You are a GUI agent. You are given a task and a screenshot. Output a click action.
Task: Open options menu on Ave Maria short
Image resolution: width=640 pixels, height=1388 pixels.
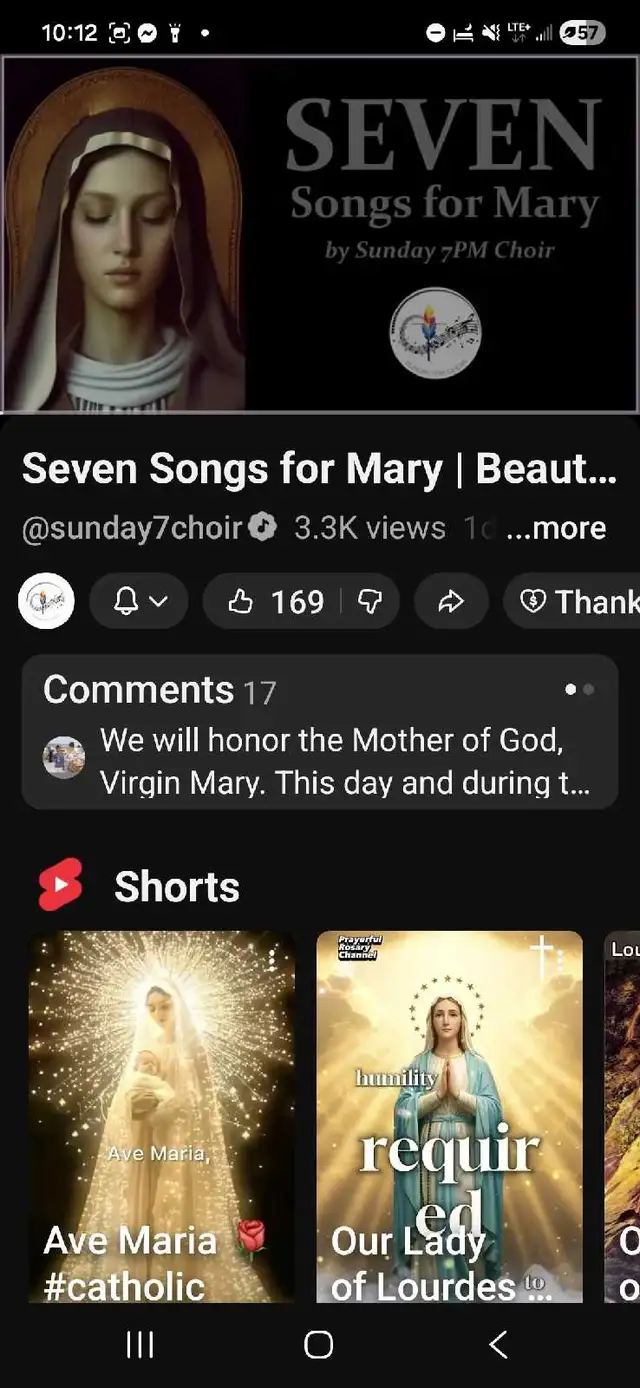pos(272,960)
